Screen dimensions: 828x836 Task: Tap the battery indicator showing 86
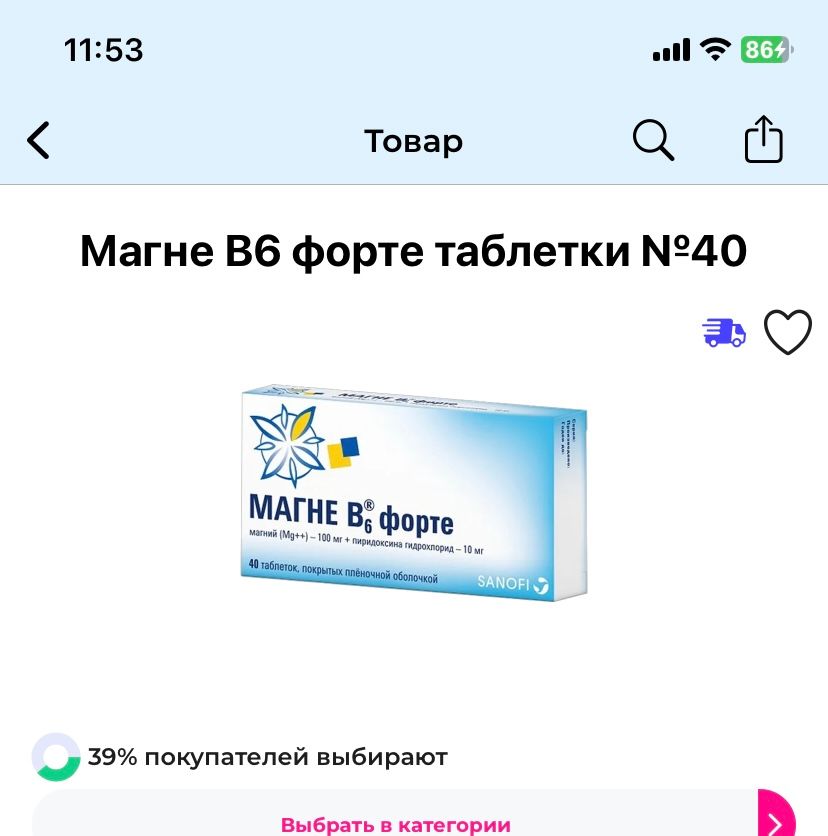tap(765, 49)
